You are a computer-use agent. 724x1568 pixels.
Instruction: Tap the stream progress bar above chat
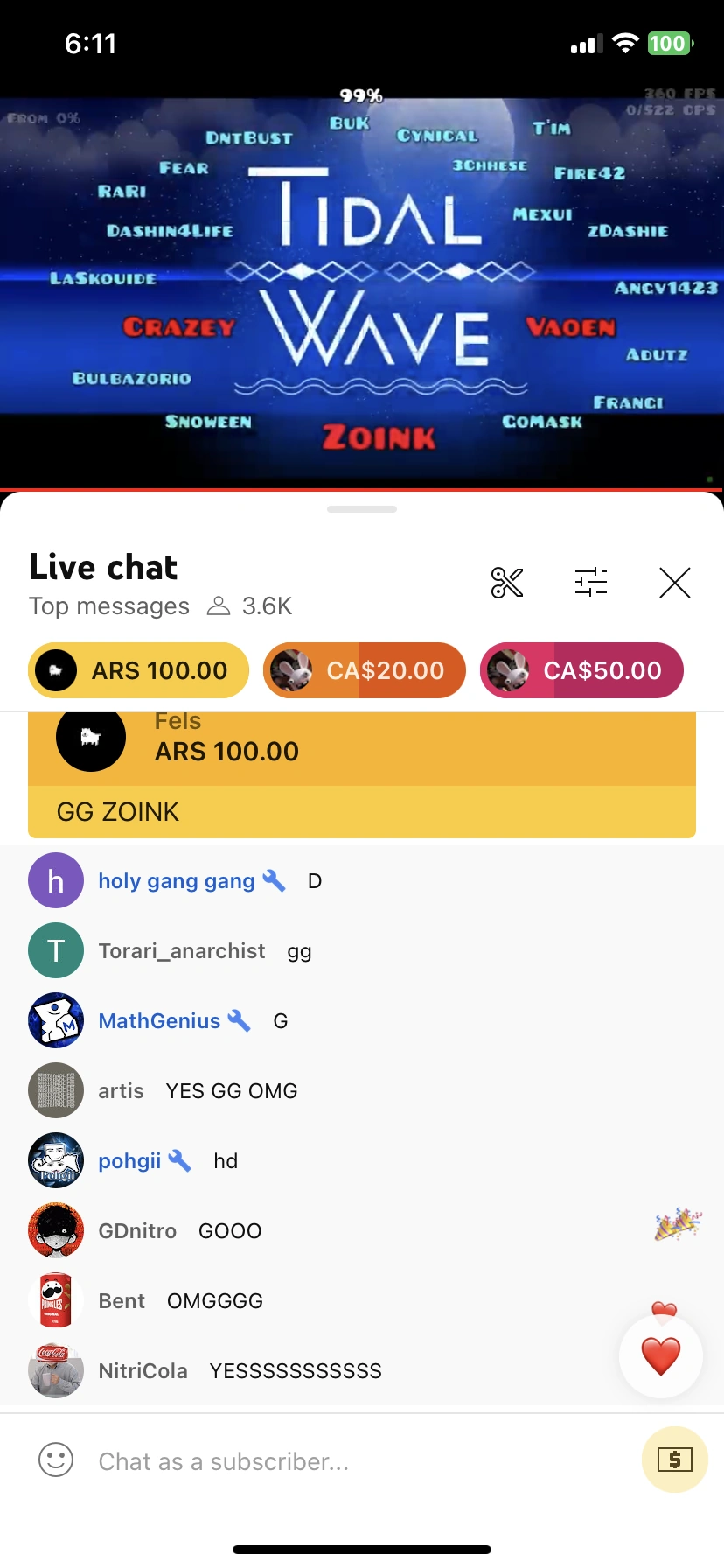point(362,491)
